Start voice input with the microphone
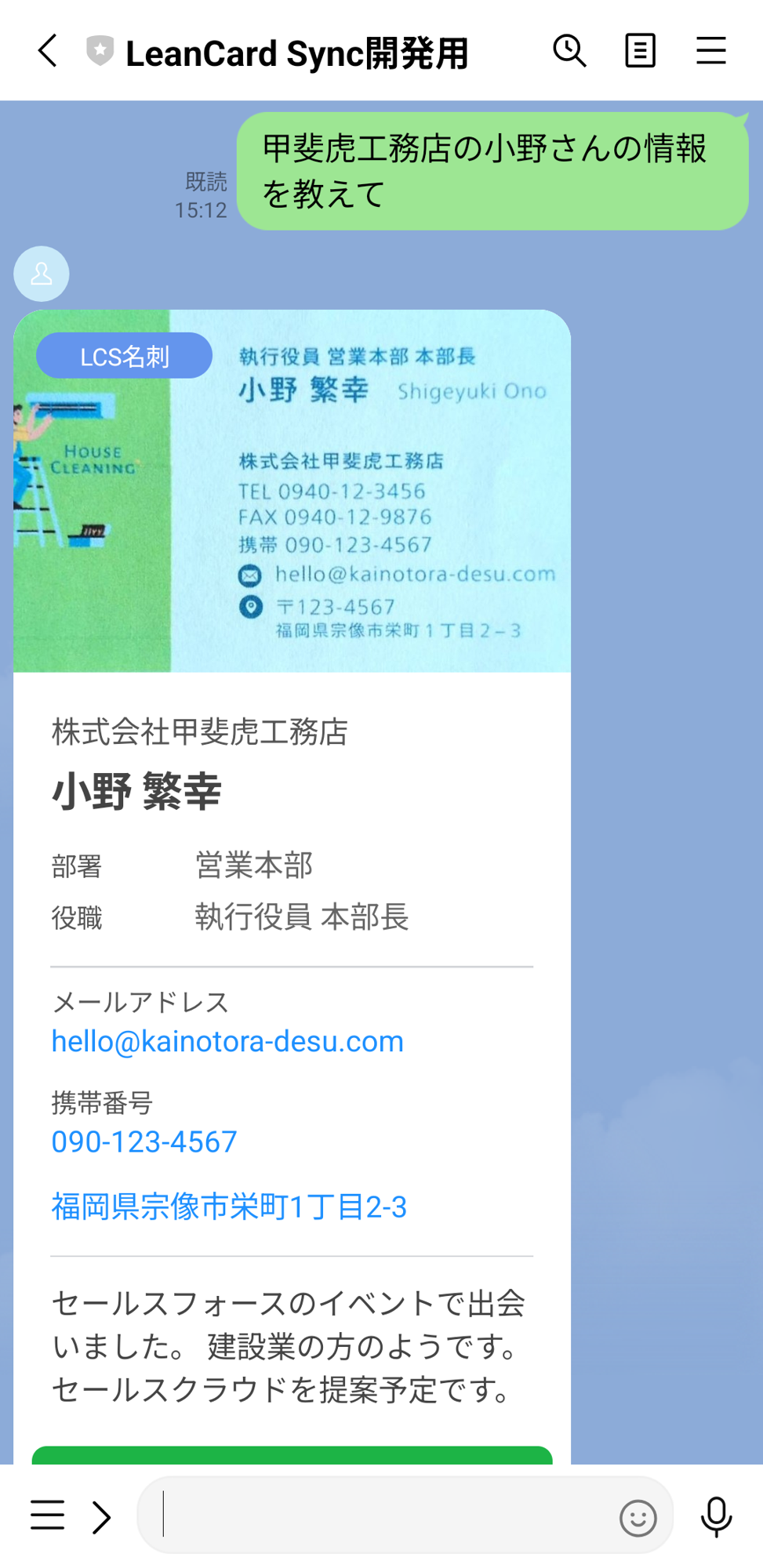This screenshot has height=1568, width=763. coord(715,1516)
